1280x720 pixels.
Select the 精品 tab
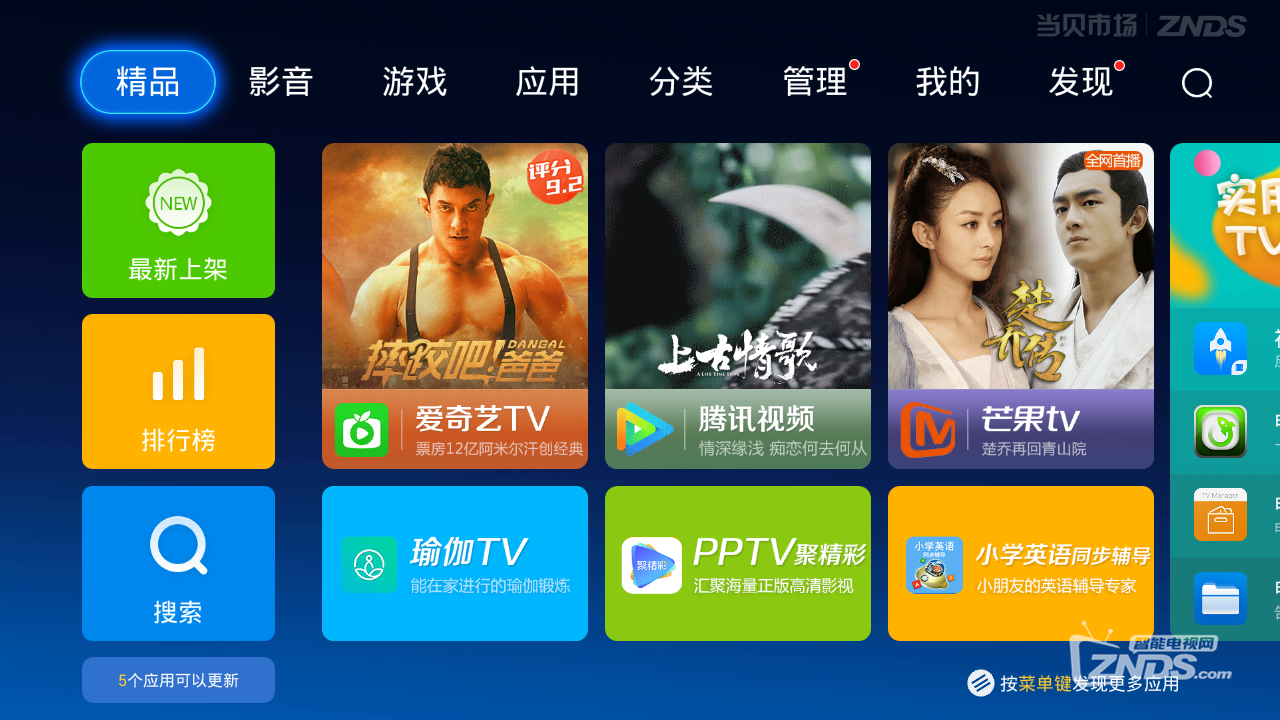[x=148, y=82]
